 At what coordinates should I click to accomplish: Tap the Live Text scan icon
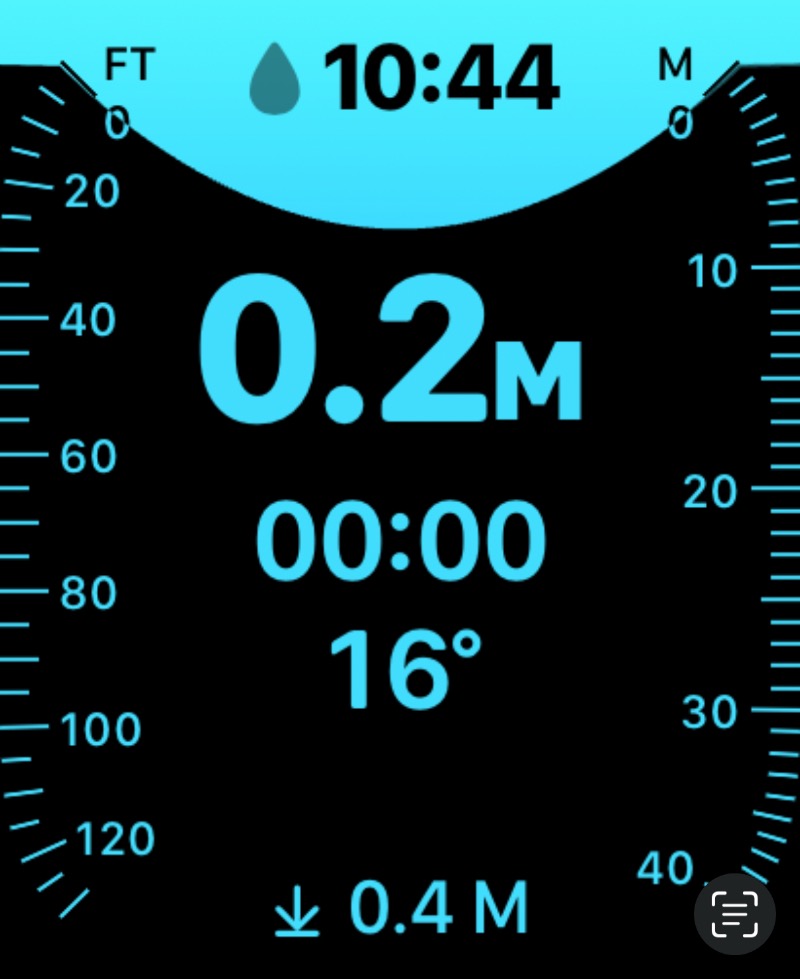point(734,914)
